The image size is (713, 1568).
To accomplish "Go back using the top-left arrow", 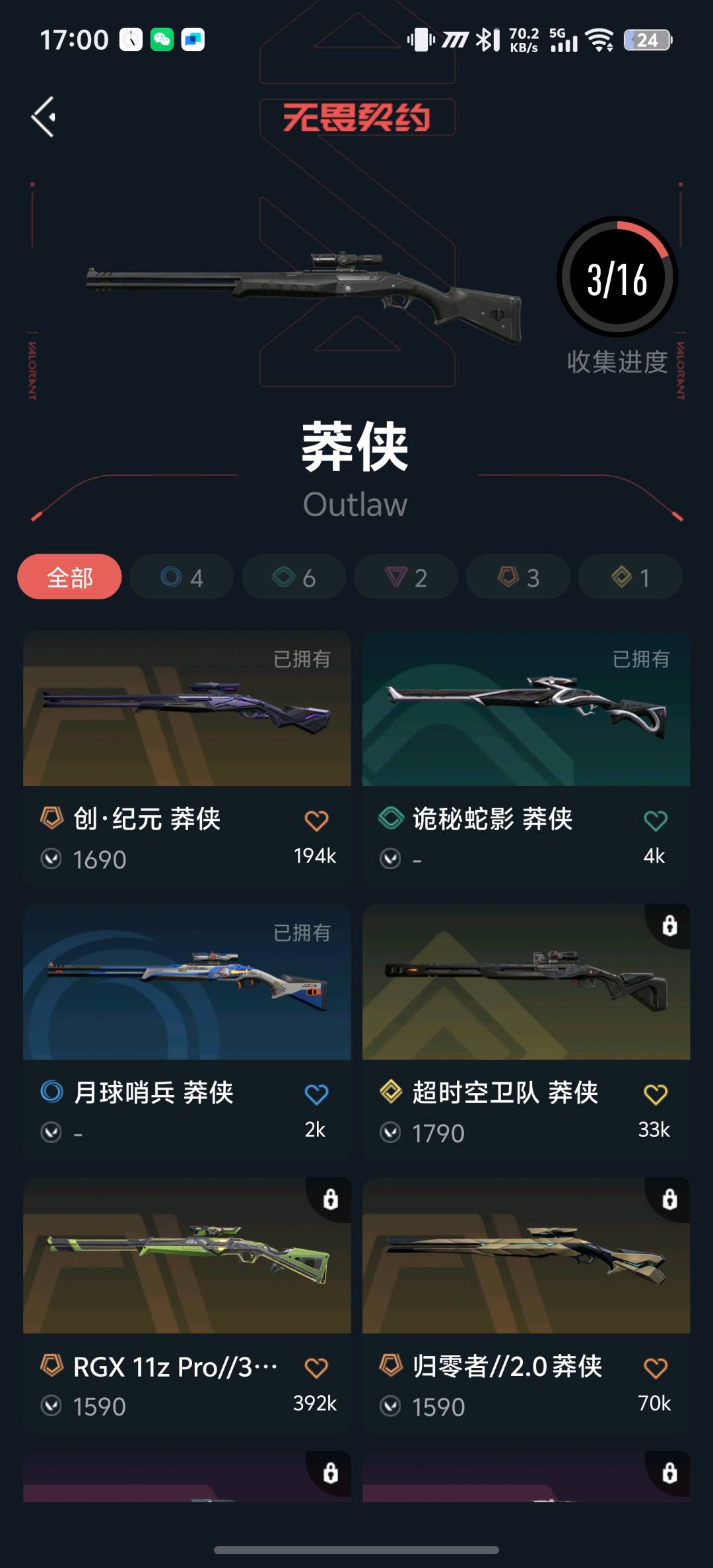I will pos(44,117).
